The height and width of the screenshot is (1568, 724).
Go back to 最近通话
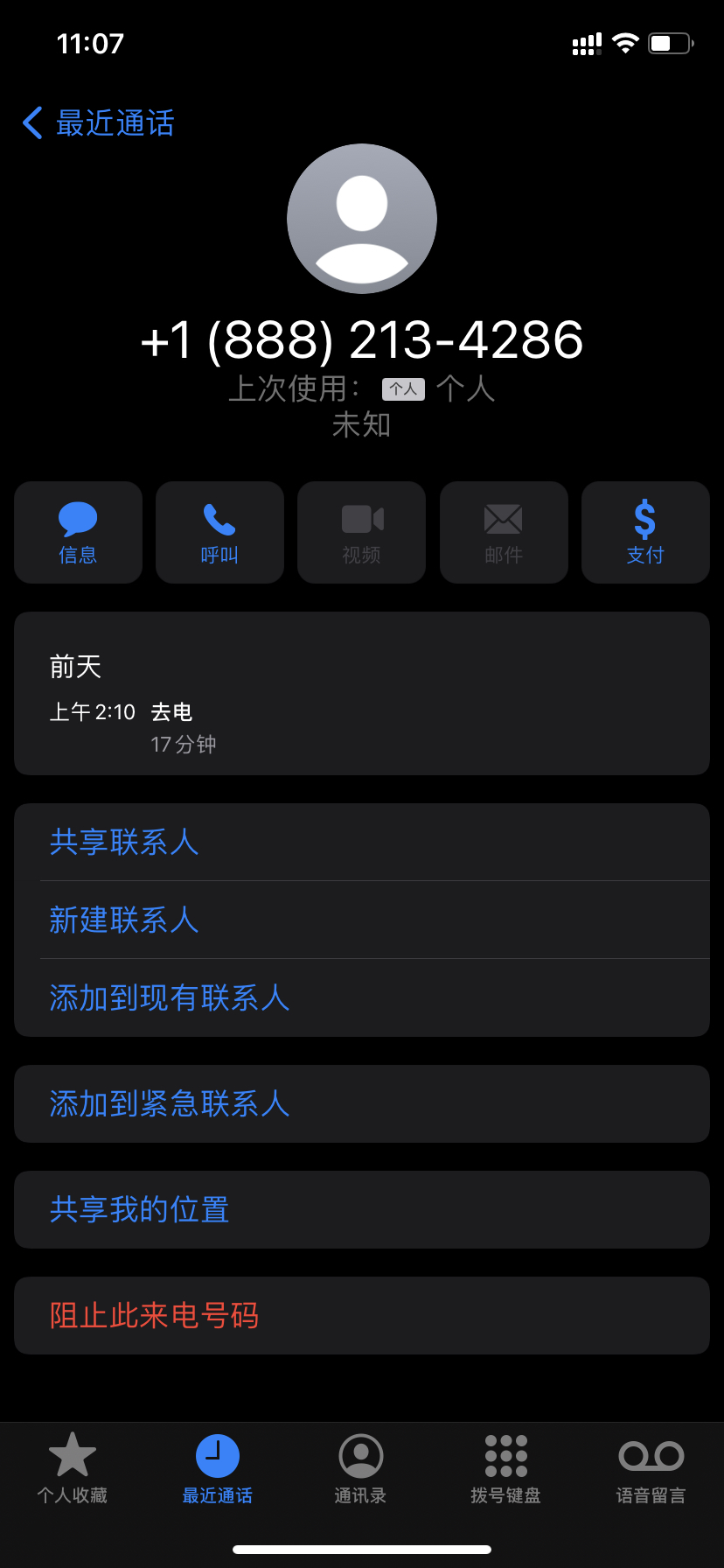[x=98, y=123]
